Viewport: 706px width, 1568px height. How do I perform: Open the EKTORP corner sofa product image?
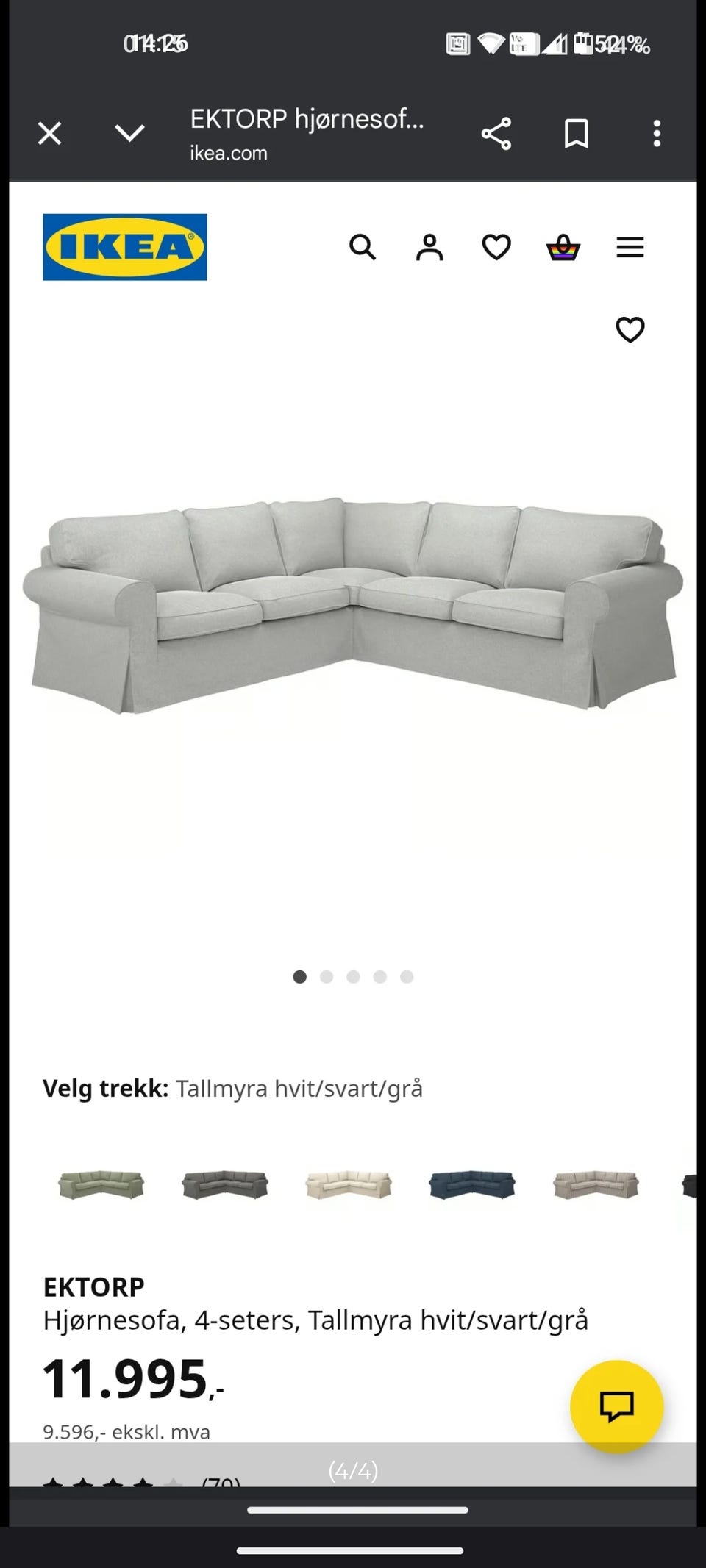point(353,604)
